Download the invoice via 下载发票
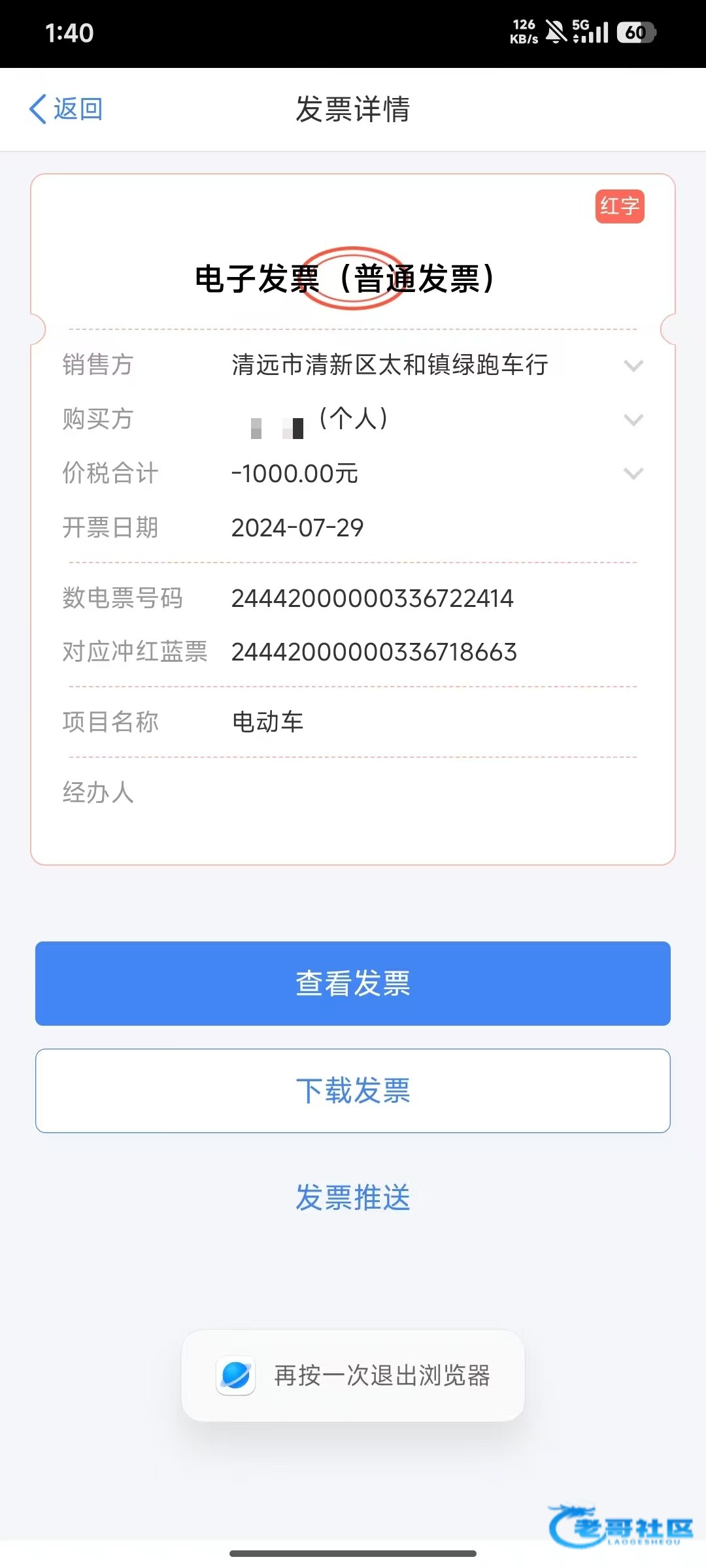This screenshot has height=1568, width=706. coord(353,1090)
